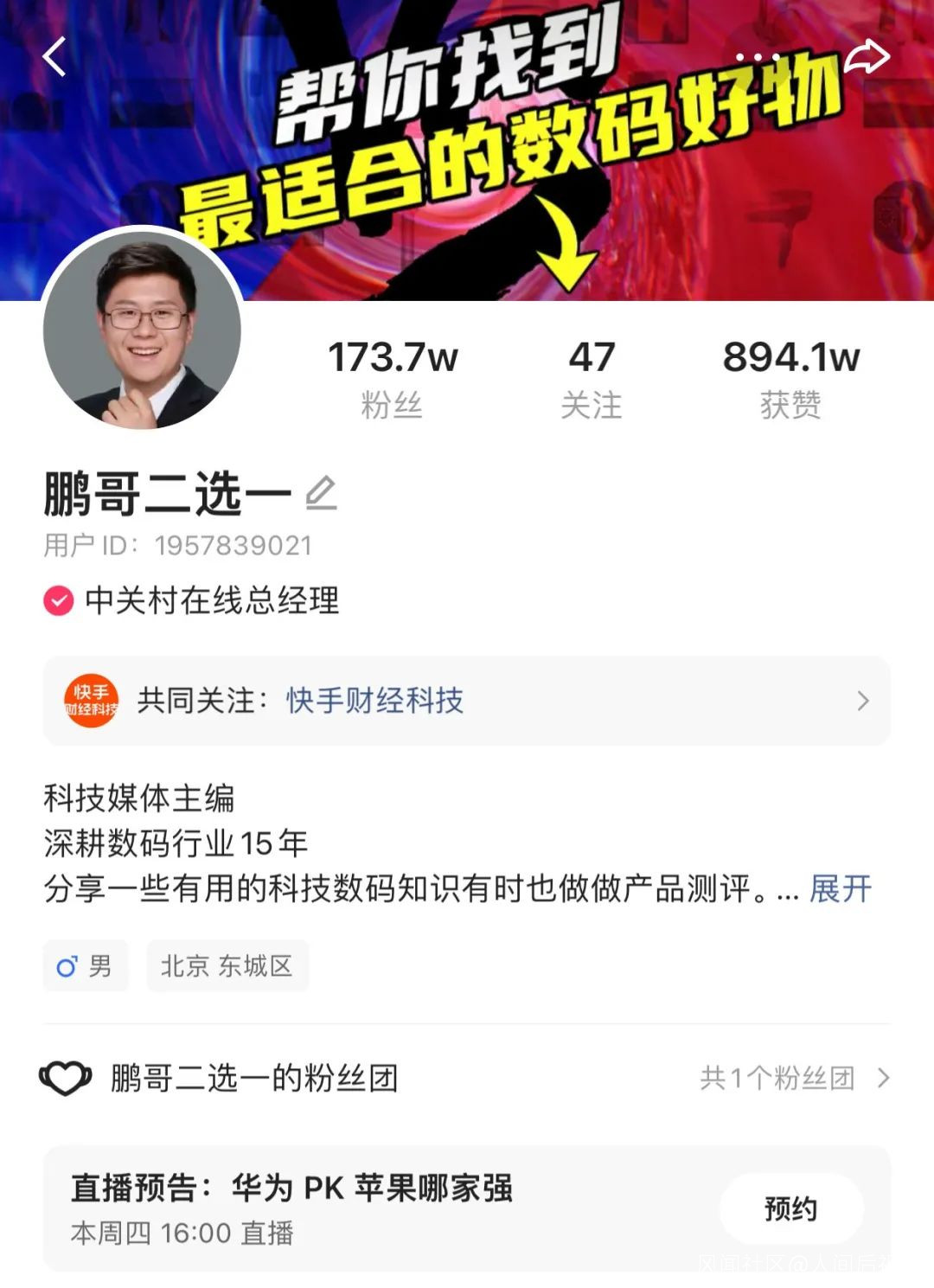Open the 共同关注 快手财经科技 row
The width and height of the screenshot is (934, 1288).
(x=466, y=701)
